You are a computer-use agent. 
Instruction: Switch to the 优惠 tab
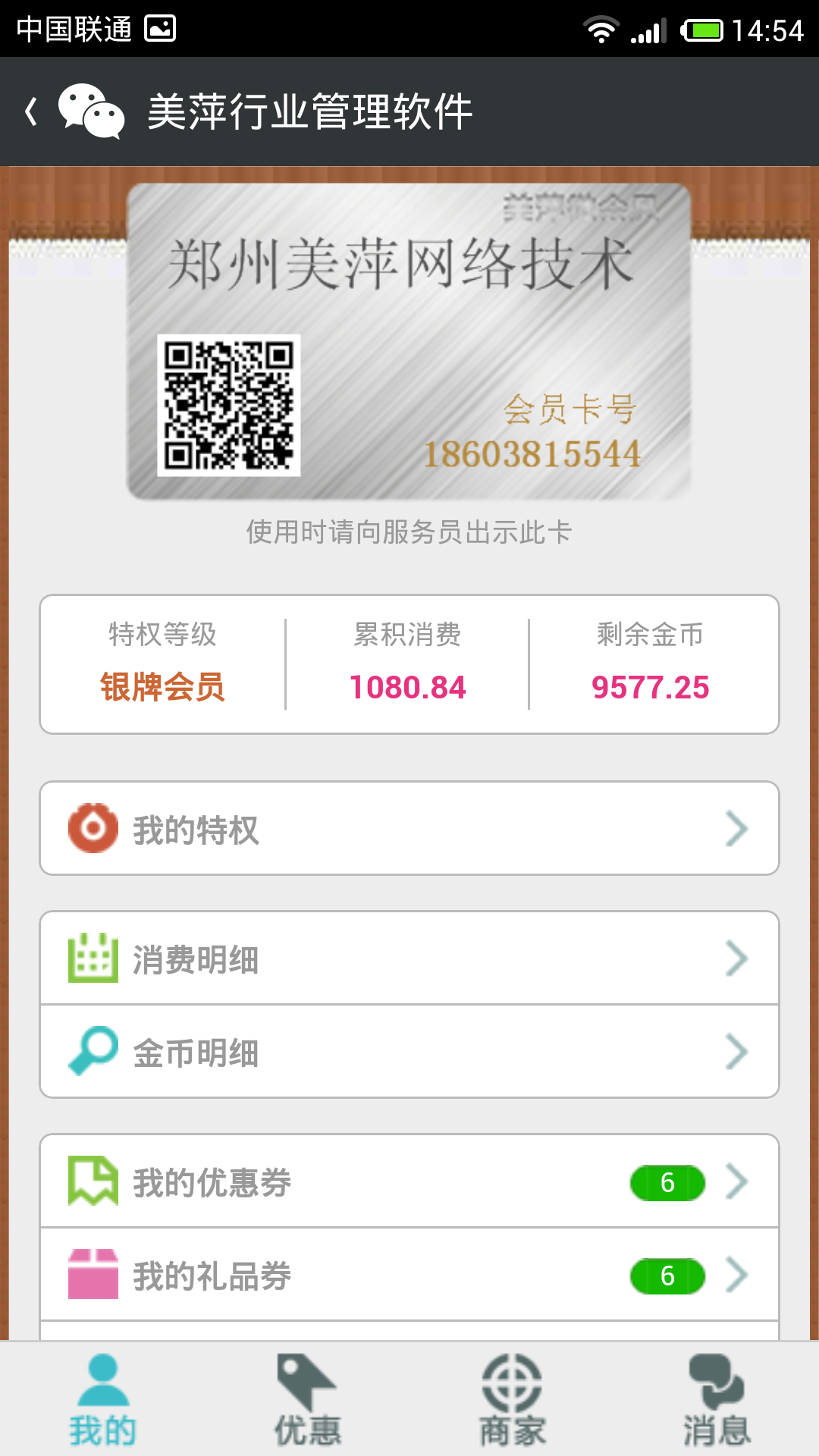[307, 1400]
